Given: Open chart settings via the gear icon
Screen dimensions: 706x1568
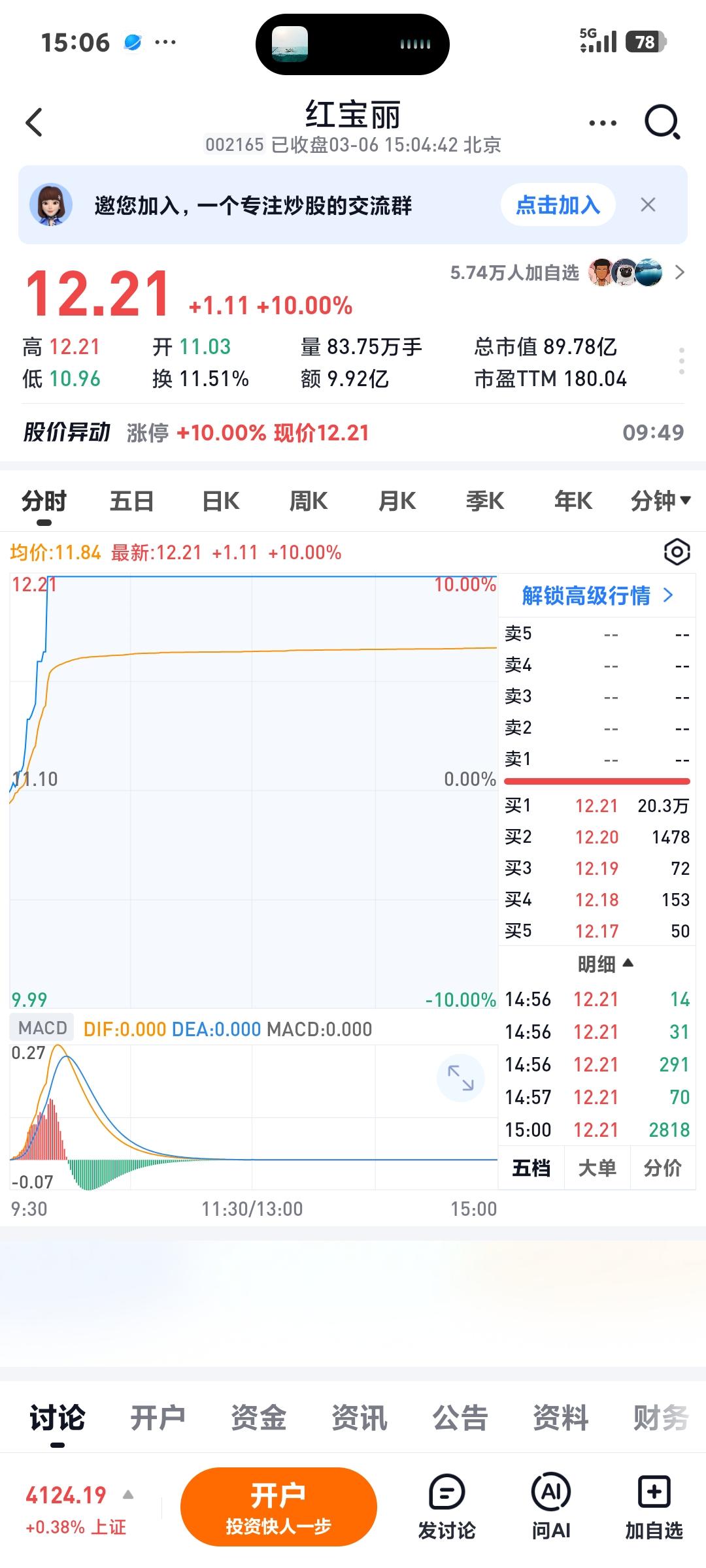Looking at the screenshot, I should click(677, 551).
